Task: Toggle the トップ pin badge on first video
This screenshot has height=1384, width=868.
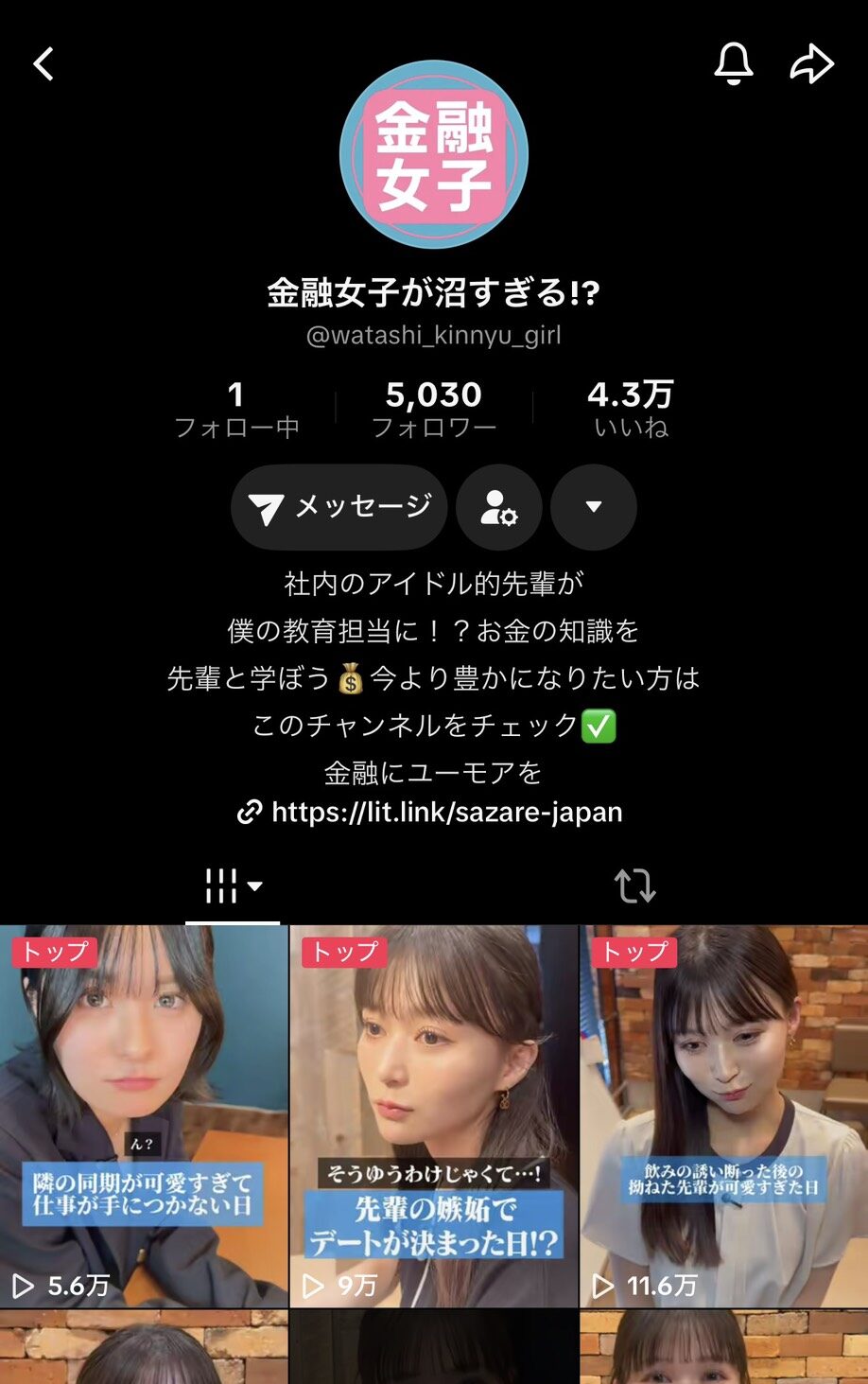Action: click(54, 955)
